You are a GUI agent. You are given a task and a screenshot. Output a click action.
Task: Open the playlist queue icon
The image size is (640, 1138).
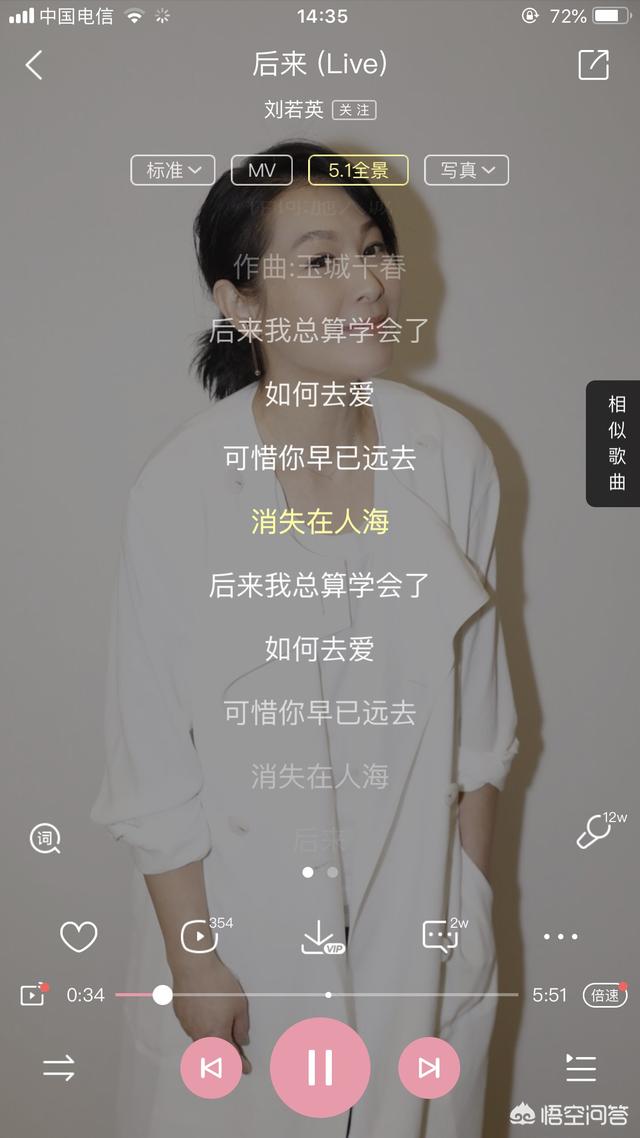point(581,1068)
